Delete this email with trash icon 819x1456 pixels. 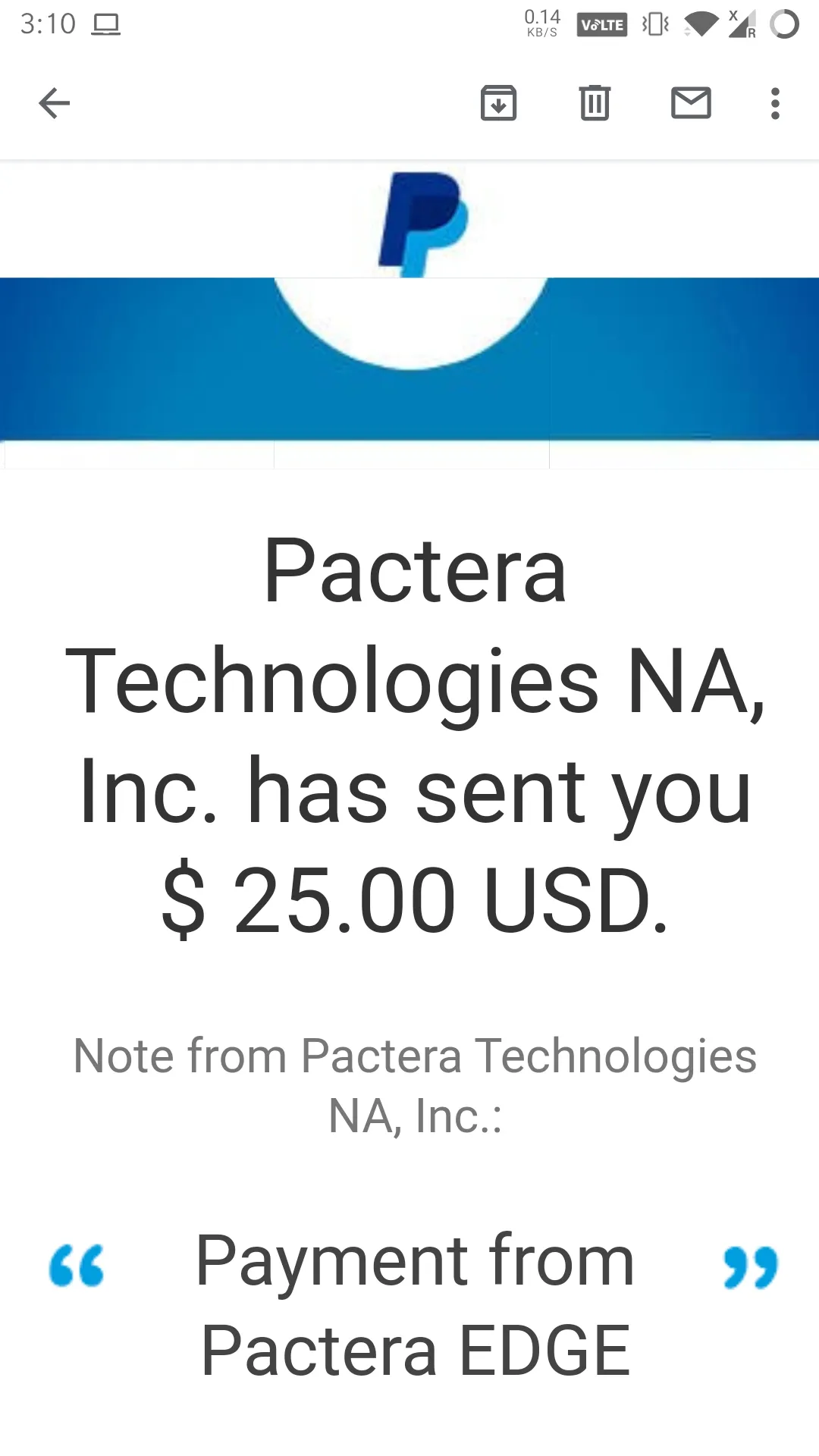point(595,103)
